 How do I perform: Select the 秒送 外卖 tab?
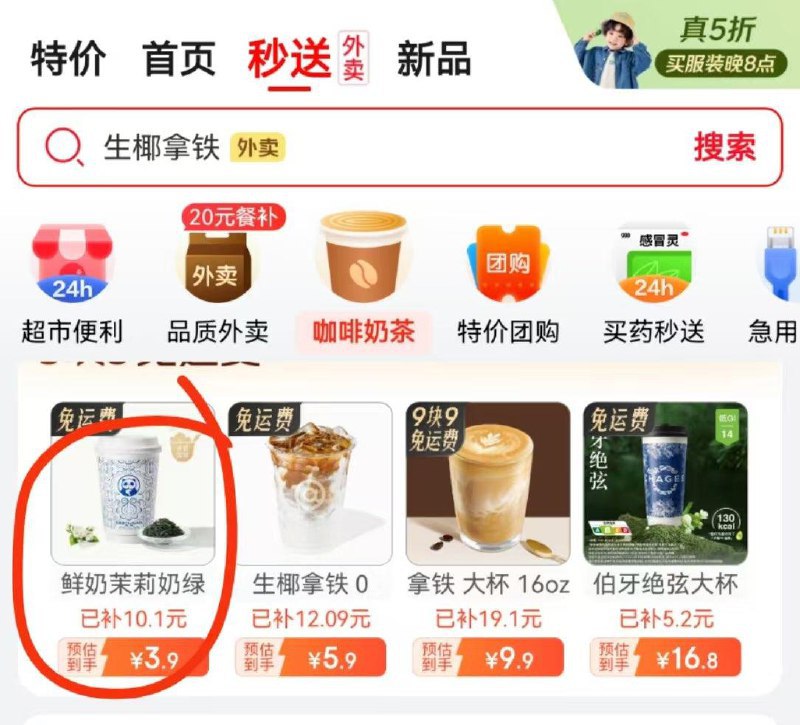click(306, 60)
